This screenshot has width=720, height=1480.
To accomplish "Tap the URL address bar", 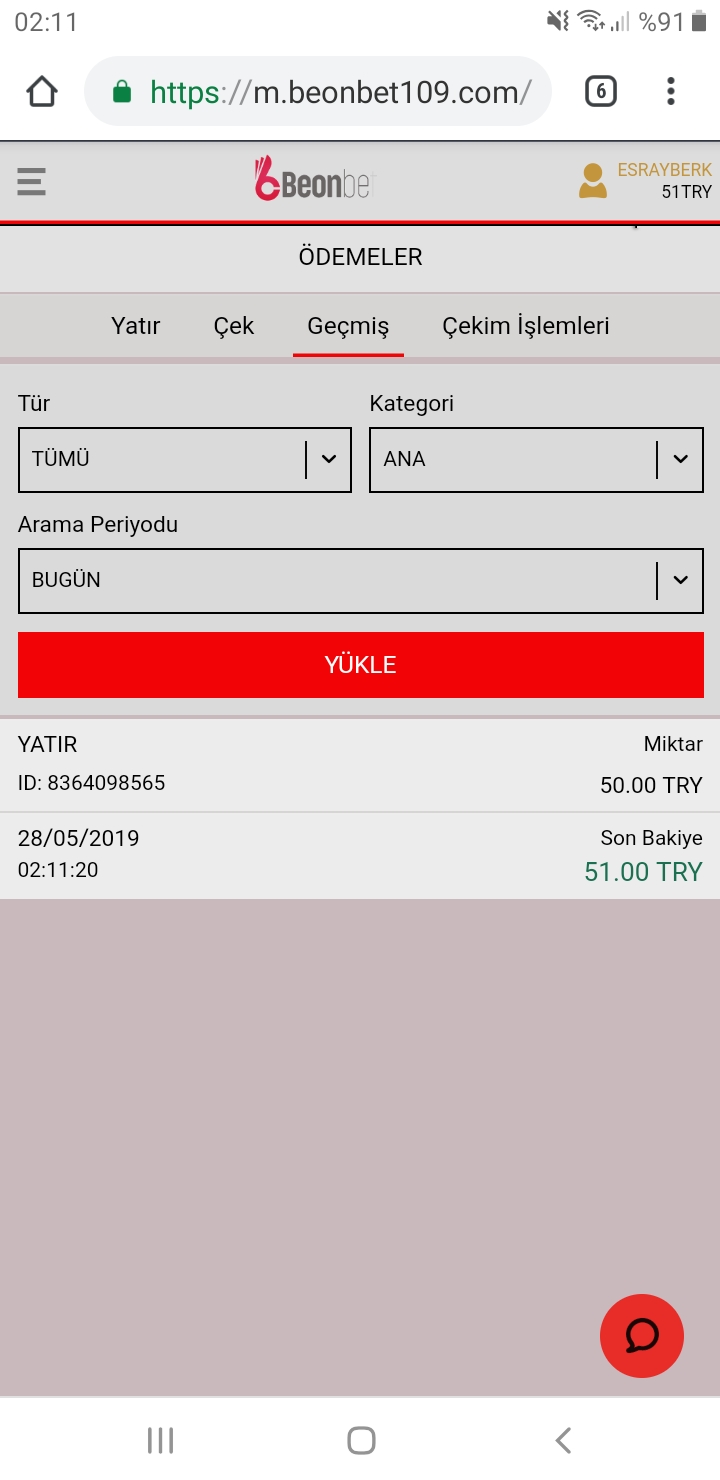I will tap(318, 92).
